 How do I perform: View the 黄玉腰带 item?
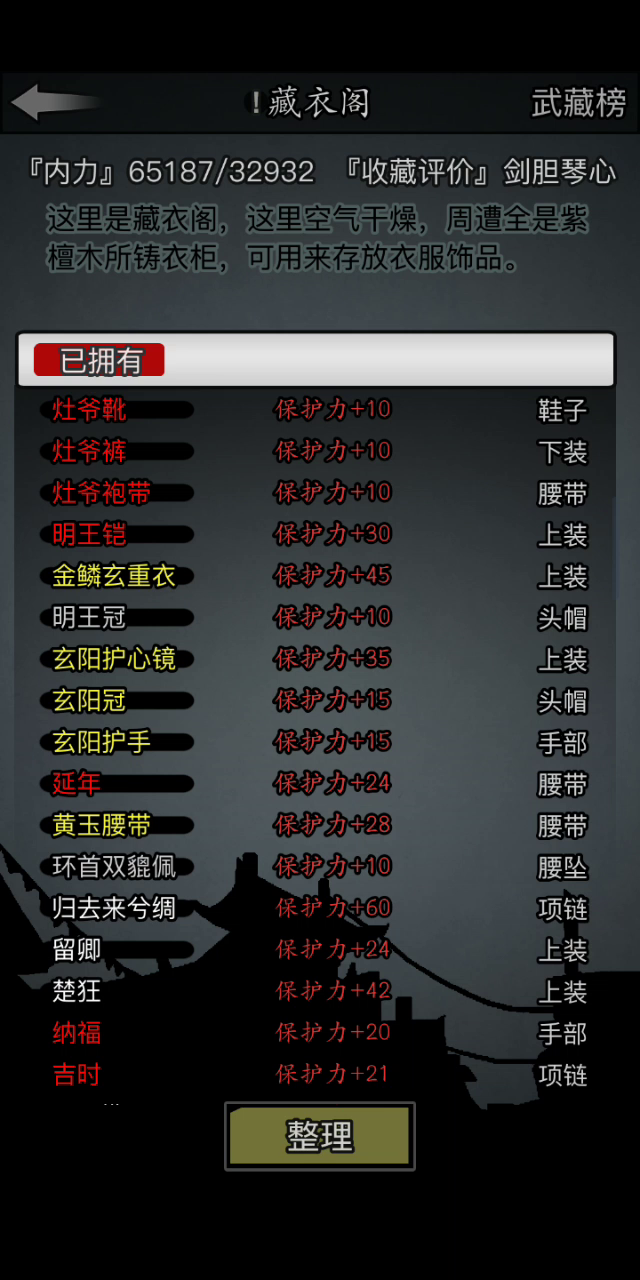point(102,825)
